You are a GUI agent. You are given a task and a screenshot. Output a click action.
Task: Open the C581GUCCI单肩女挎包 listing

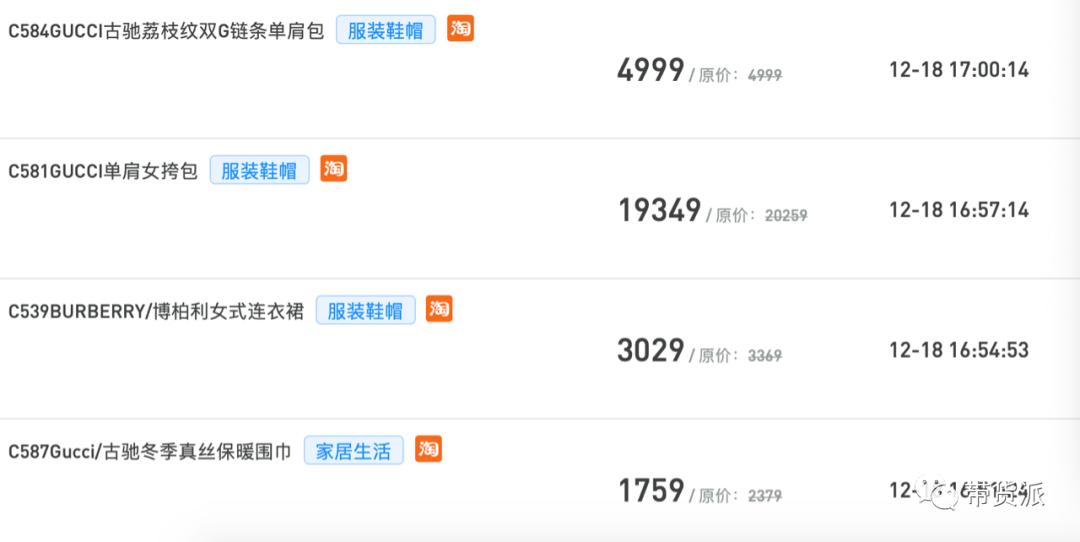tap(103, 171)
